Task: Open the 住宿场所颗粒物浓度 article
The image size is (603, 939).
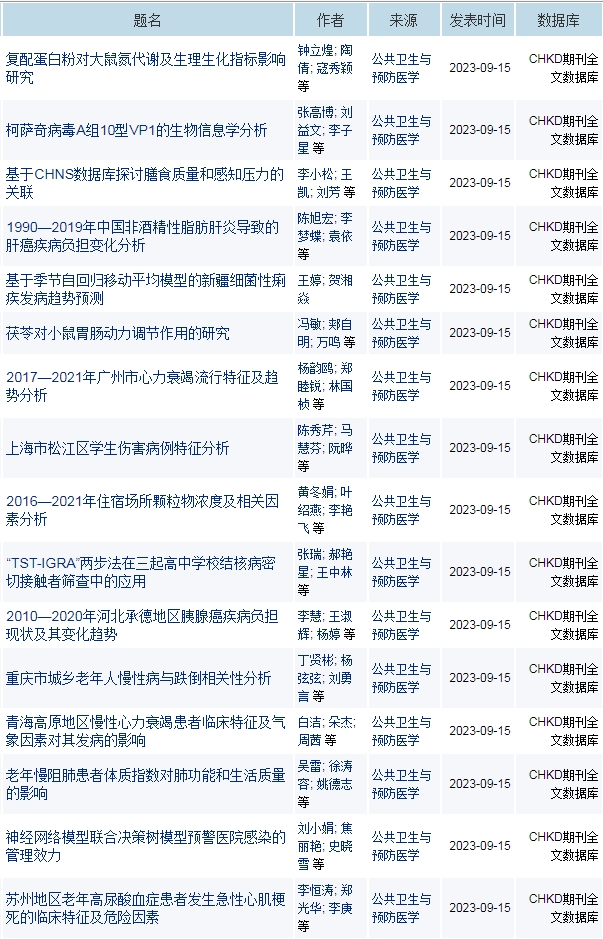Action: coord(142,510)
